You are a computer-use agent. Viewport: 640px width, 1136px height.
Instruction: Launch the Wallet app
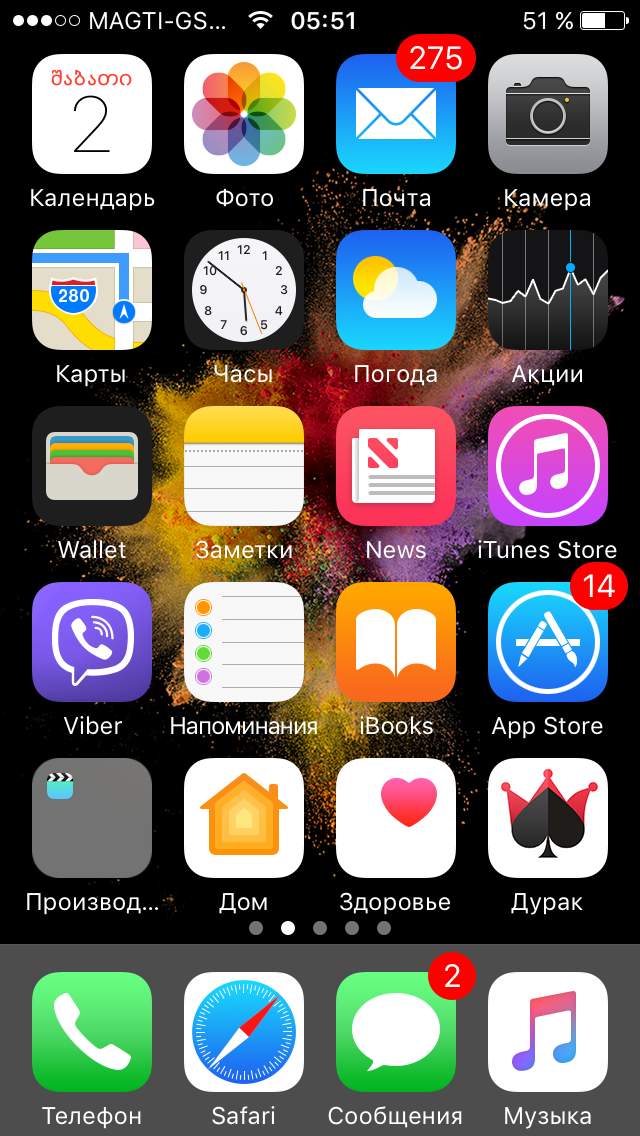pyautogui.click(x=92, y=466)
